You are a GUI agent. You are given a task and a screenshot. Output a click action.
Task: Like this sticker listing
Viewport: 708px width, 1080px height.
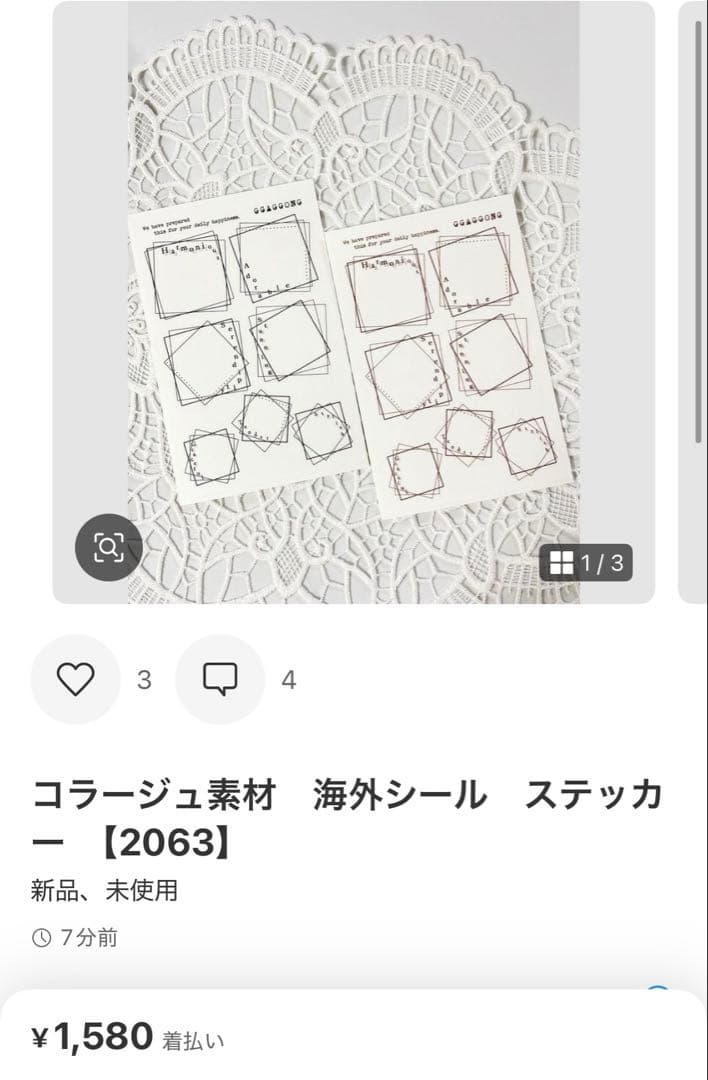(x=75, y=680)
